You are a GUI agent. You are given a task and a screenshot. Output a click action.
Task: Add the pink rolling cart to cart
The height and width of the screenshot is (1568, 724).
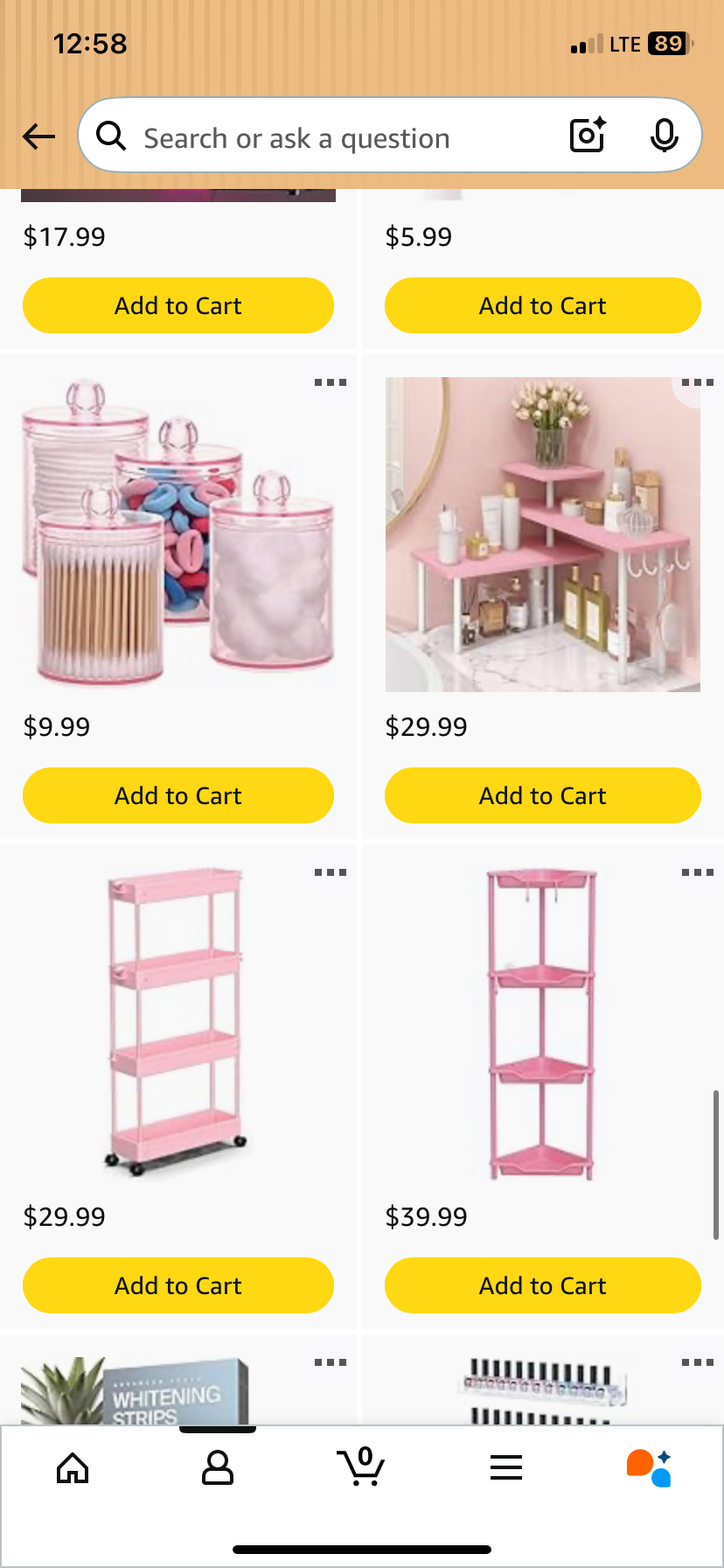coord(178,1285)
